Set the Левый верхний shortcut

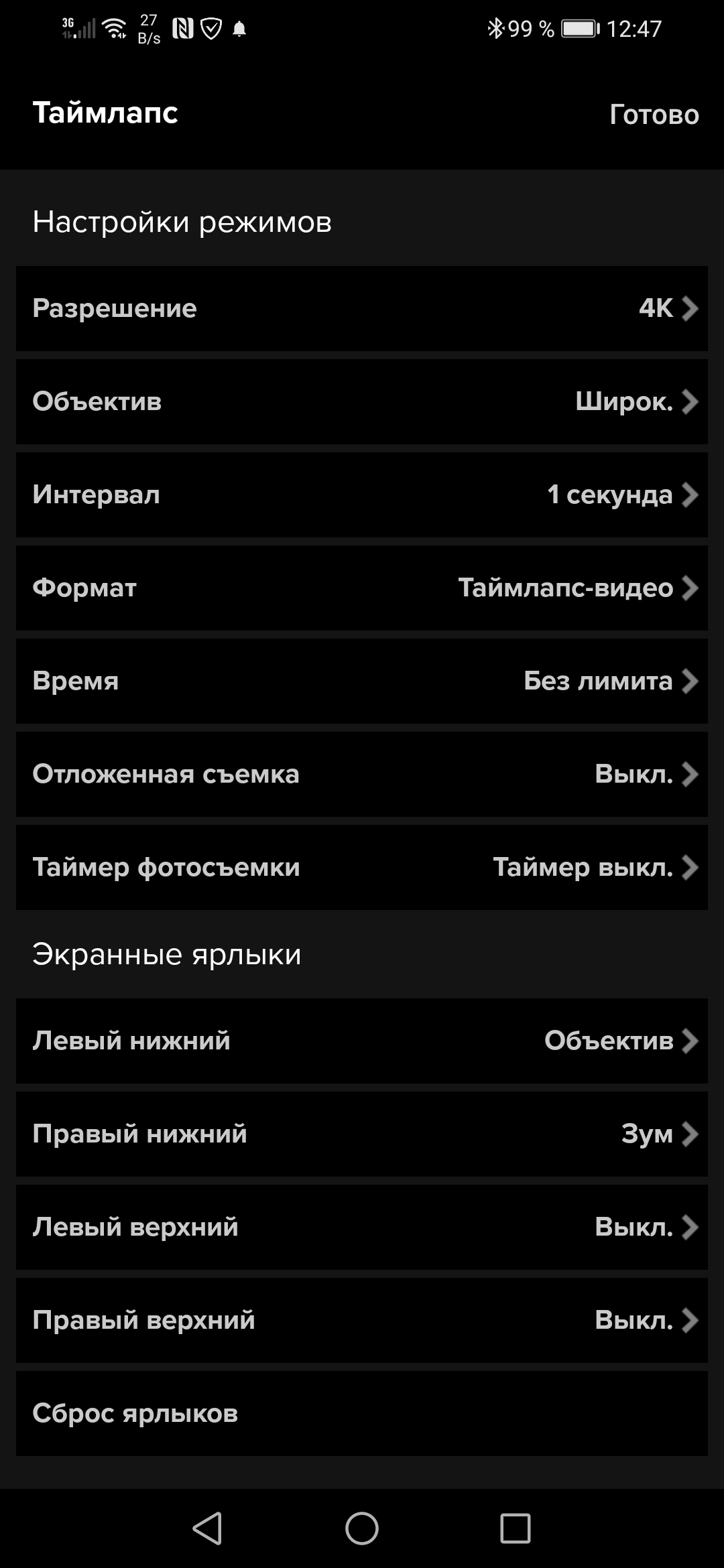coord(362,1227)
